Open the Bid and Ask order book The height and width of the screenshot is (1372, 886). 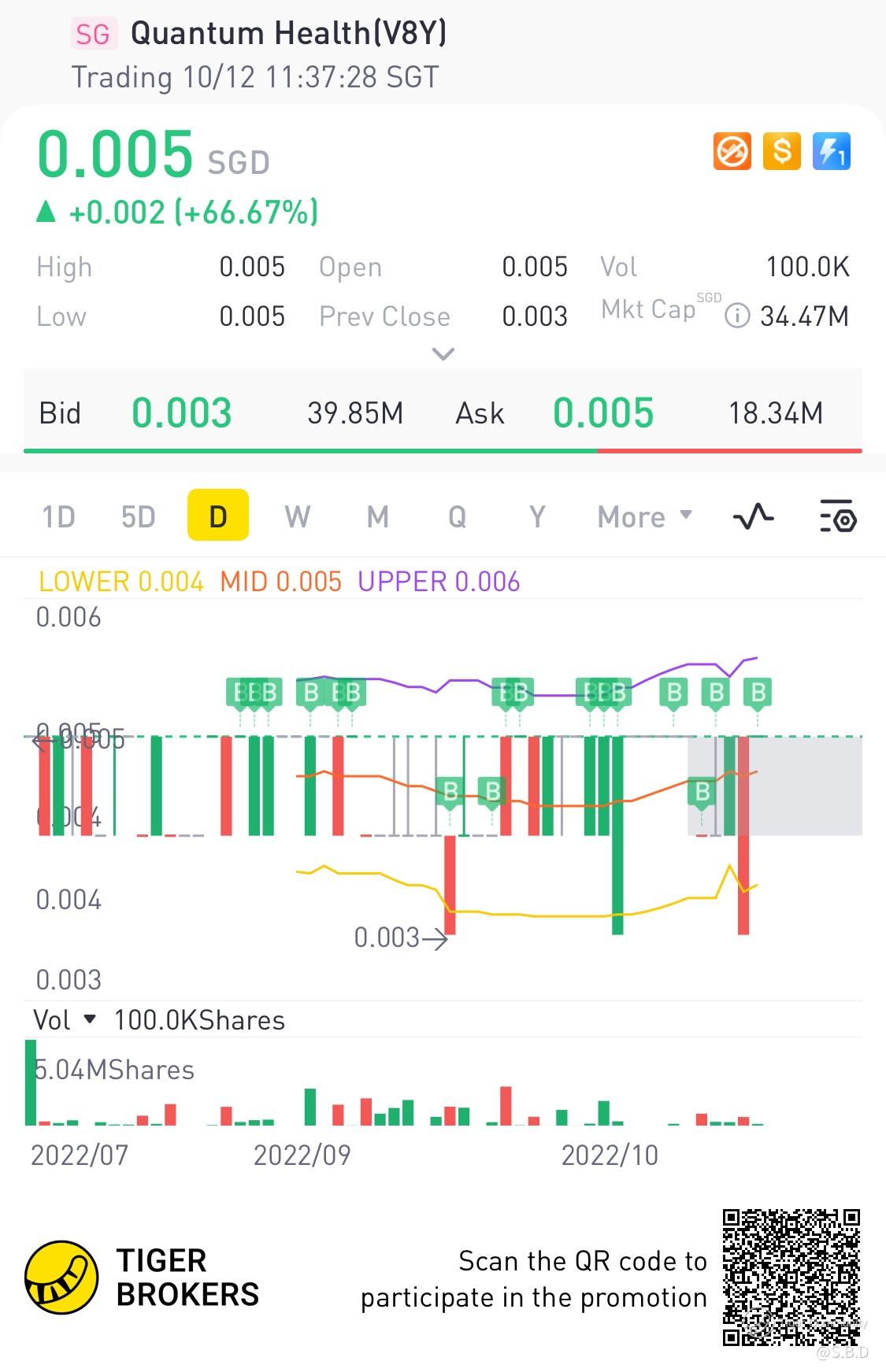(443, 413)
